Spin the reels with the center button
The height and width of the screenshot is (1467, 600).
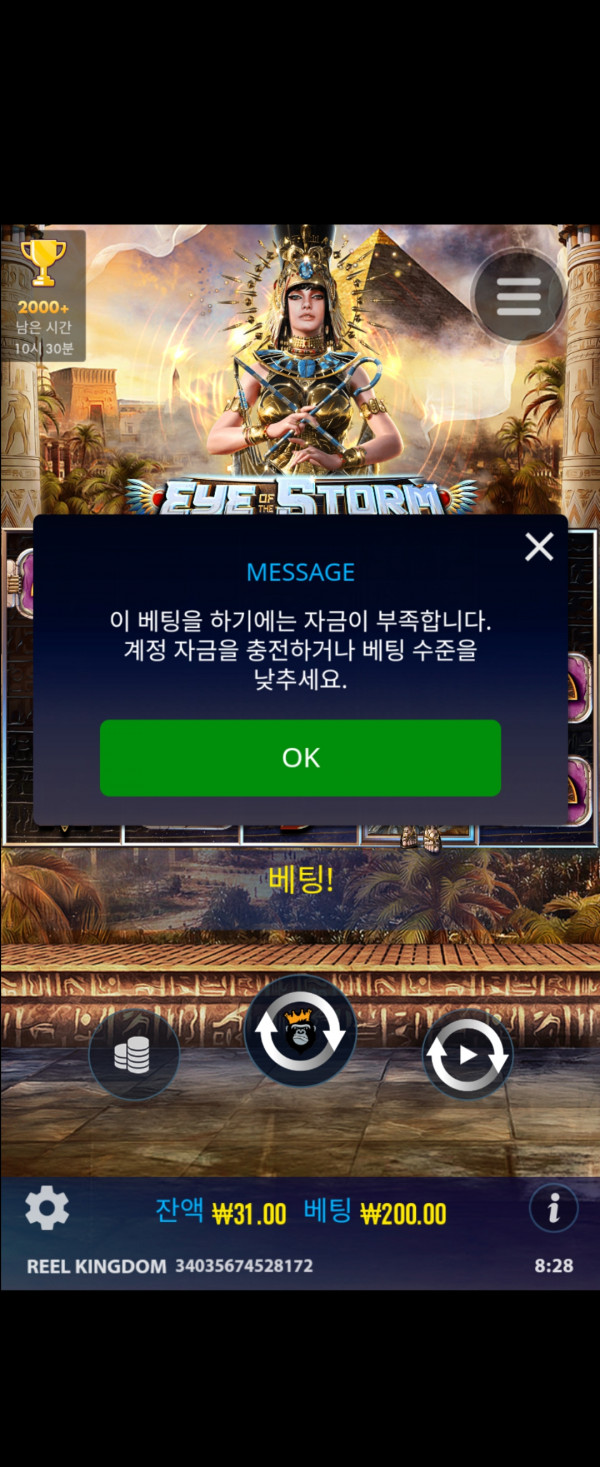tap(300, 1031)
